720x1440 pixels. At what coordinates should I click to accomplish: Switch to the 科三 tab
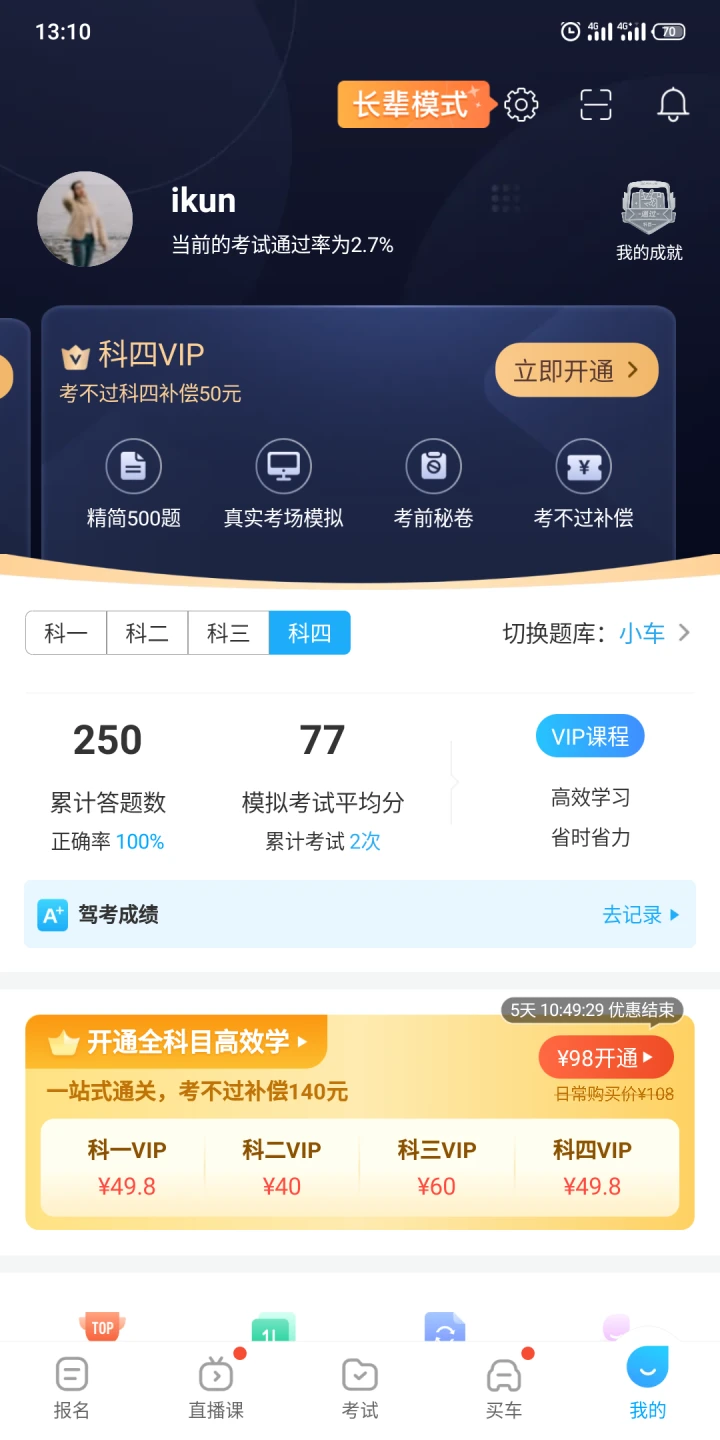coord(228,633)
